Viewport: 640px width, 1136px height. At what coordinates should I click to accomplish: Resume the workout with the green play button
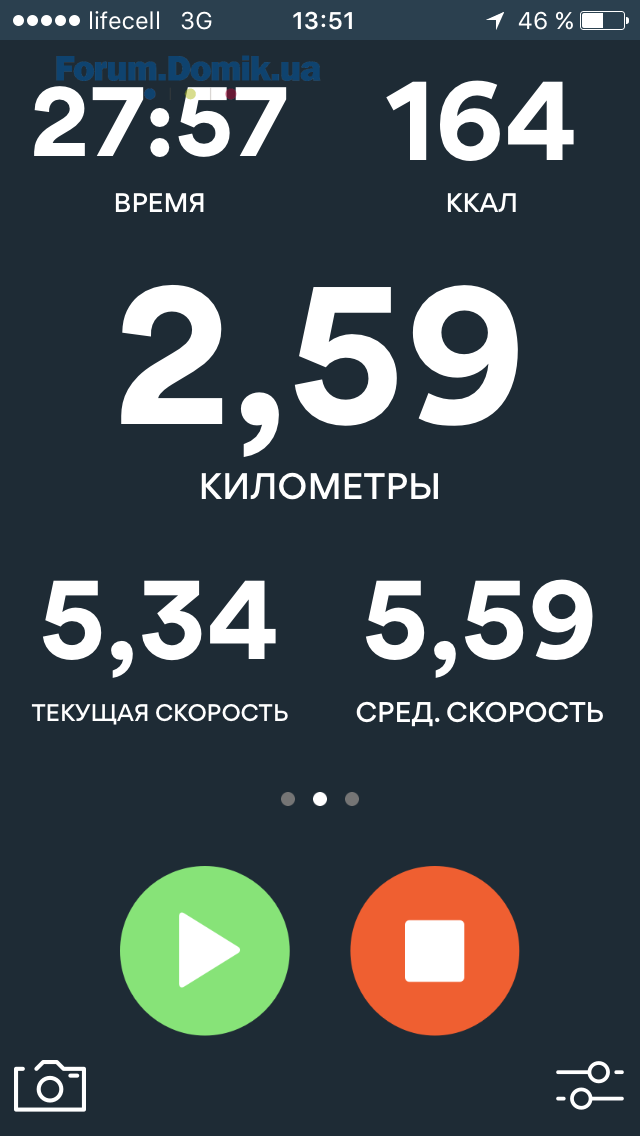point(204,951)
